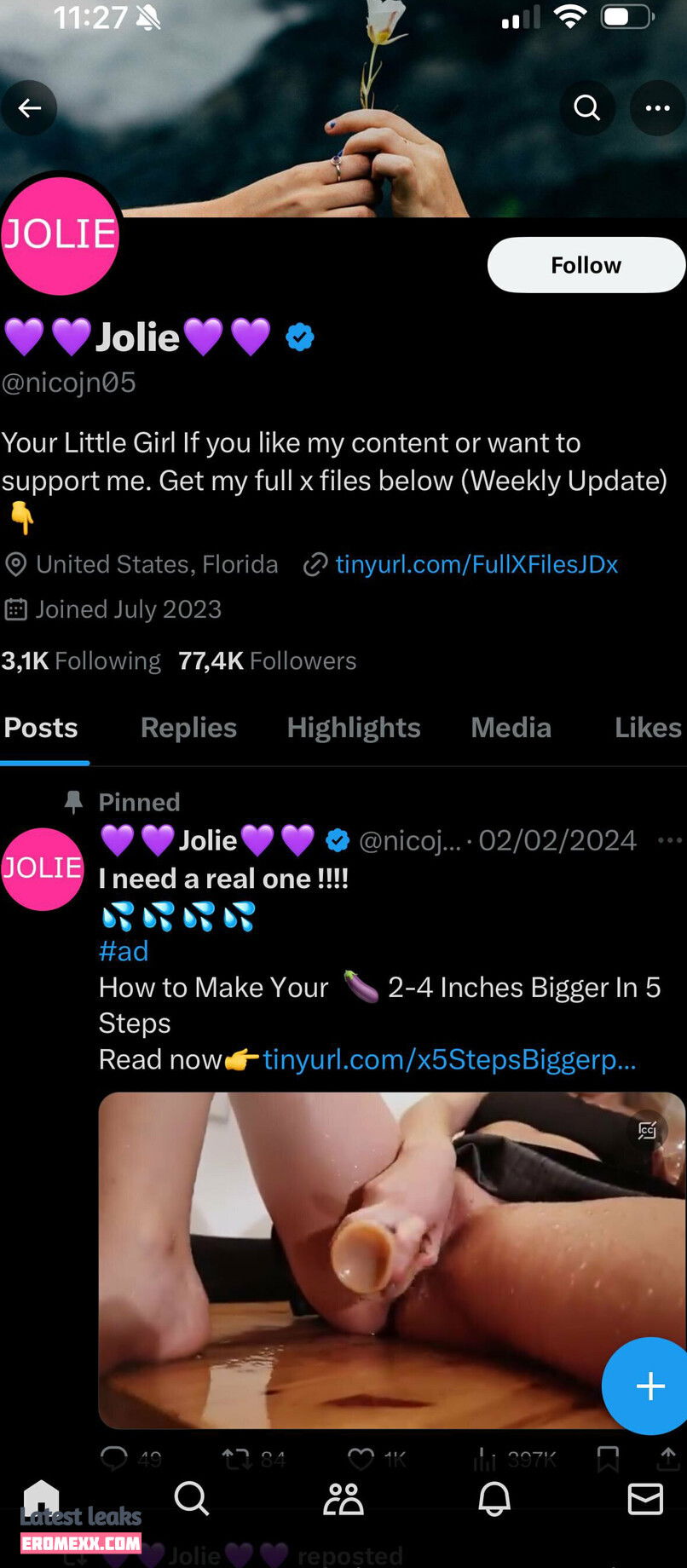Open the pinned post's three-dot menu

pos(669,840)
